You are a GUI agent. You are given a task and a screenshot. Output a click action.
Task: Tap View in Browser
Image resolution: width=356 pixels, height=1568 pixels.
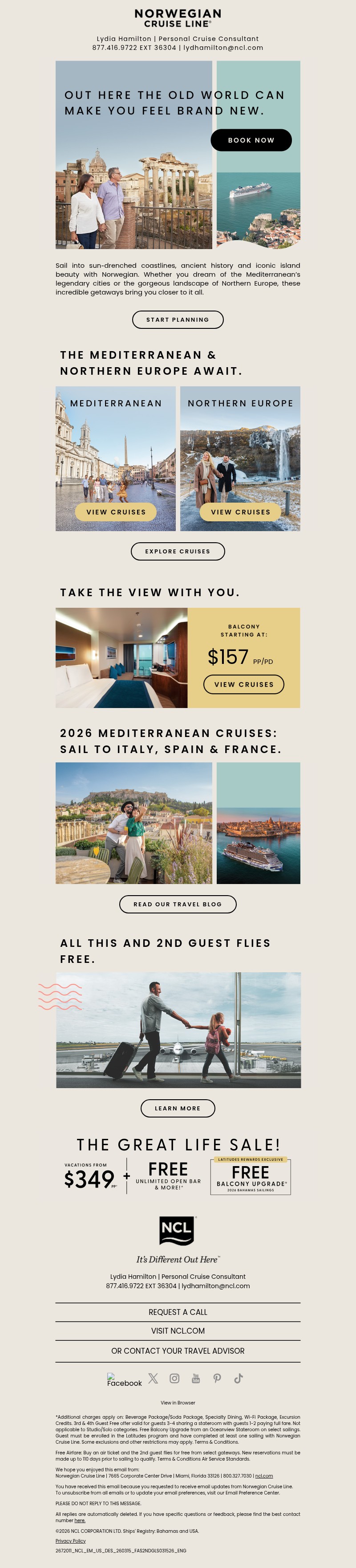tap(178, 1402)
